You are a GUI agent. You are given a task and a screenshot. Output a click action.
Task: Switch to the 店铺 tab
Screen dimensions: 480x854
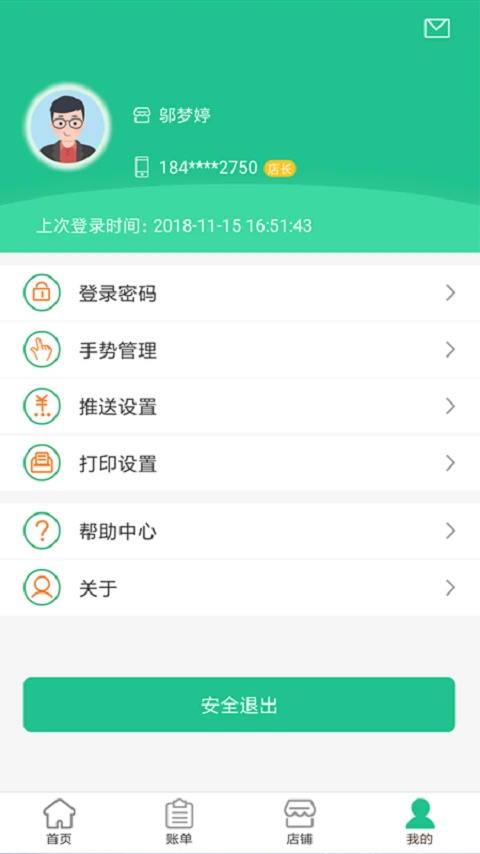pyautogui.click(x=300, y=822)
